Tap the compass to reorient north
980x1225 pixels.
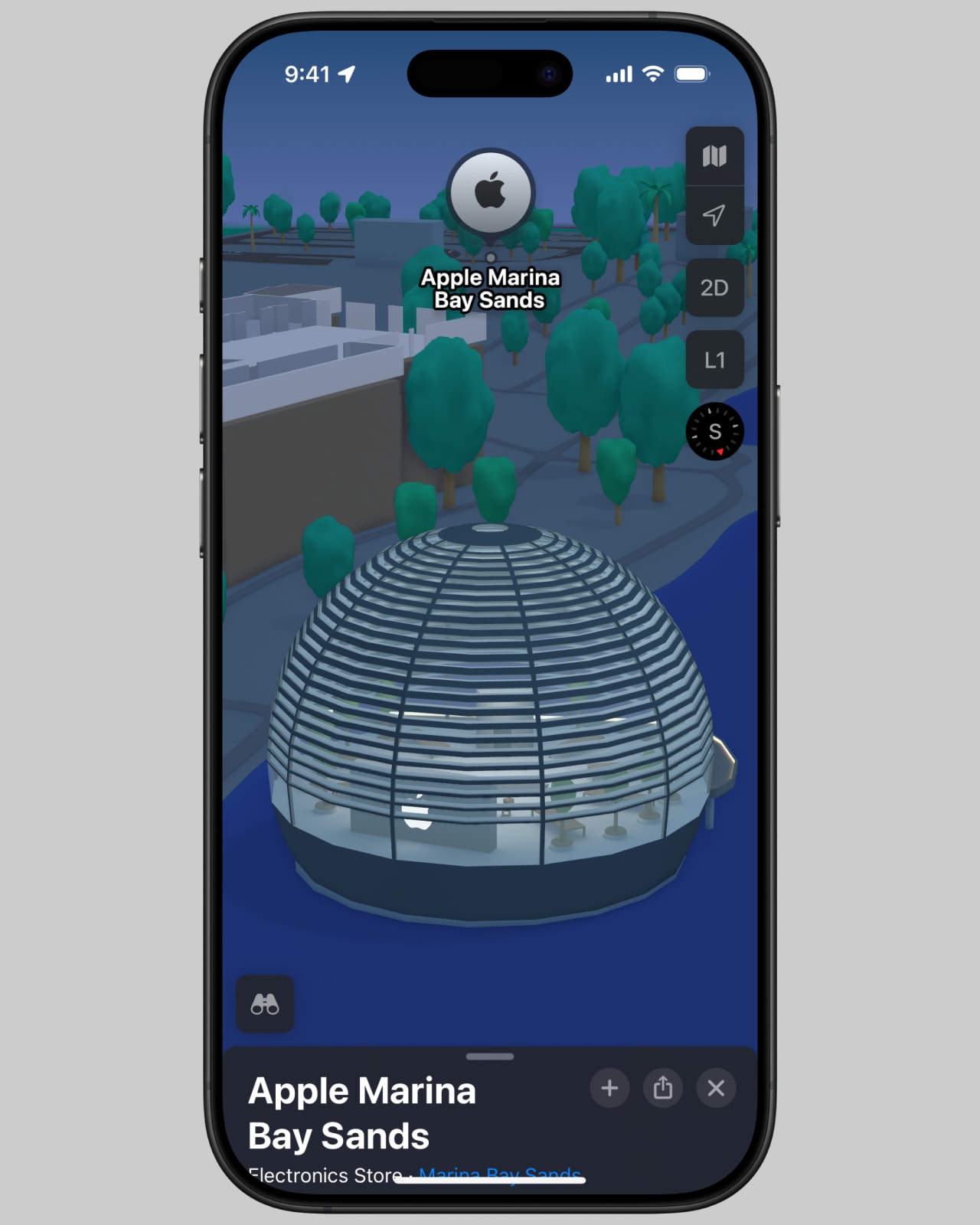[714, 432]
